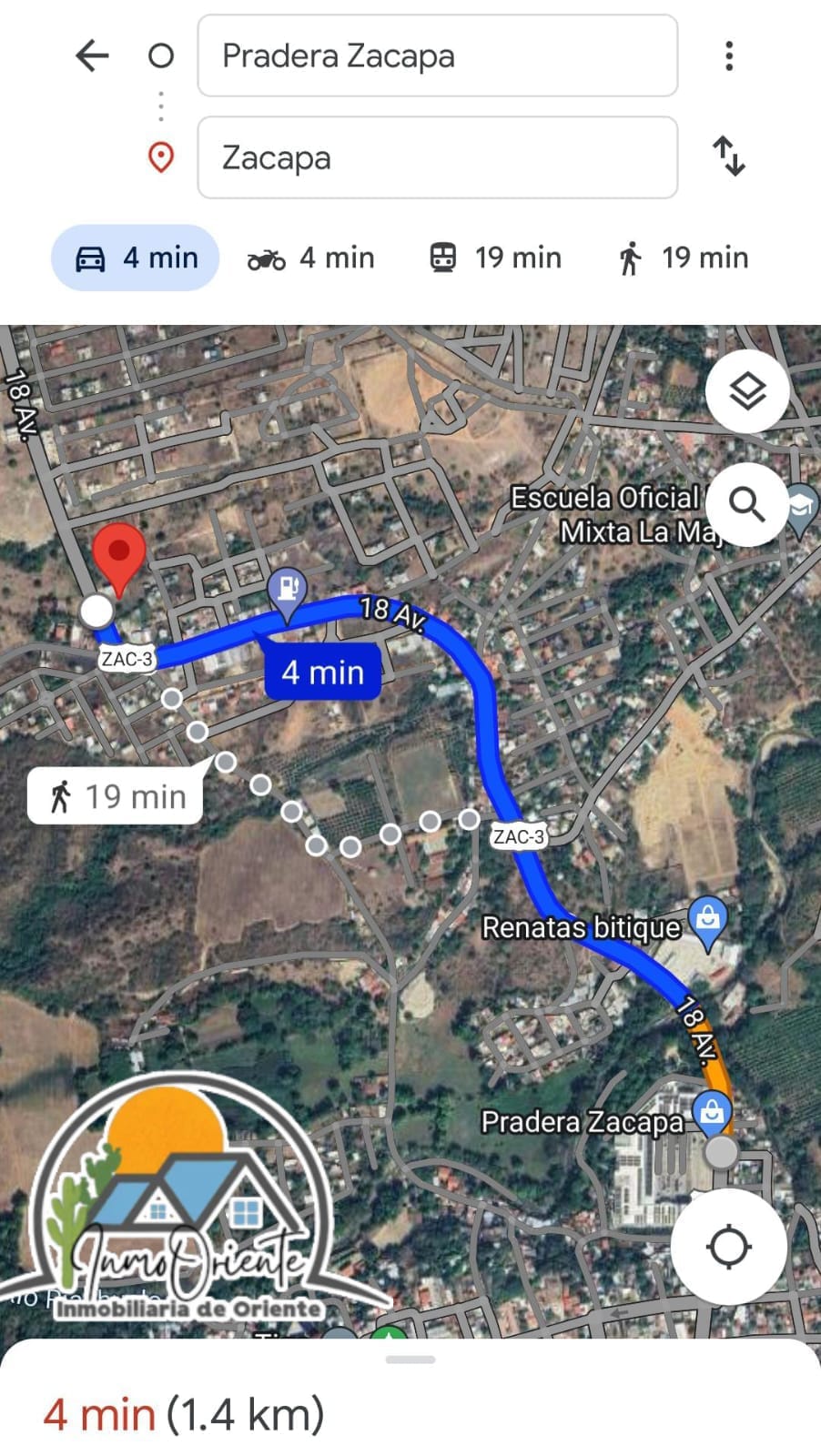Open the three-dot overflow menu

[728, 56]
